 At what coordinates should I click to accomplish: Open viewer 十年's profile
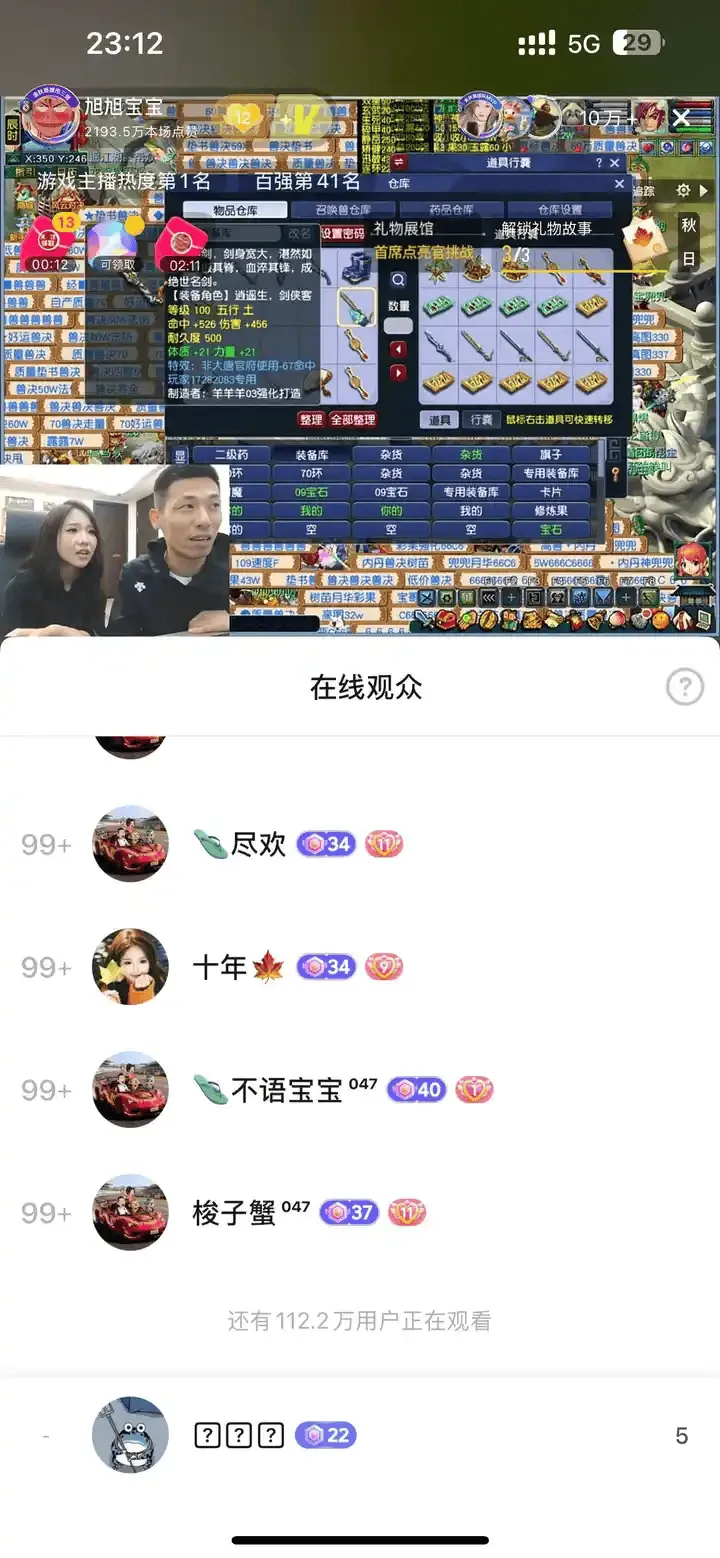coord(131,967)
